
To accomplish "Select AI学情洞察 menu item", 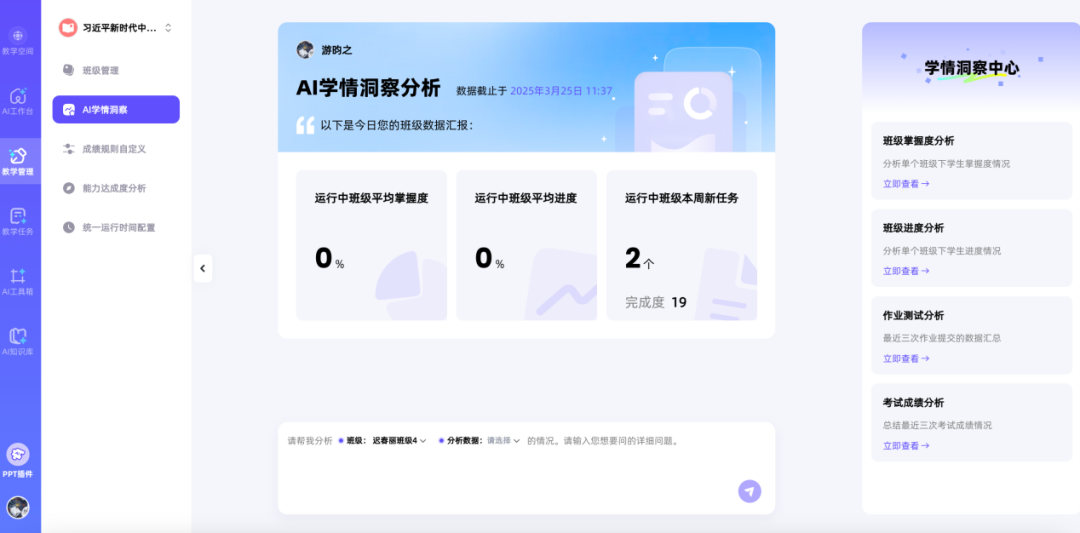I will 115,110.
